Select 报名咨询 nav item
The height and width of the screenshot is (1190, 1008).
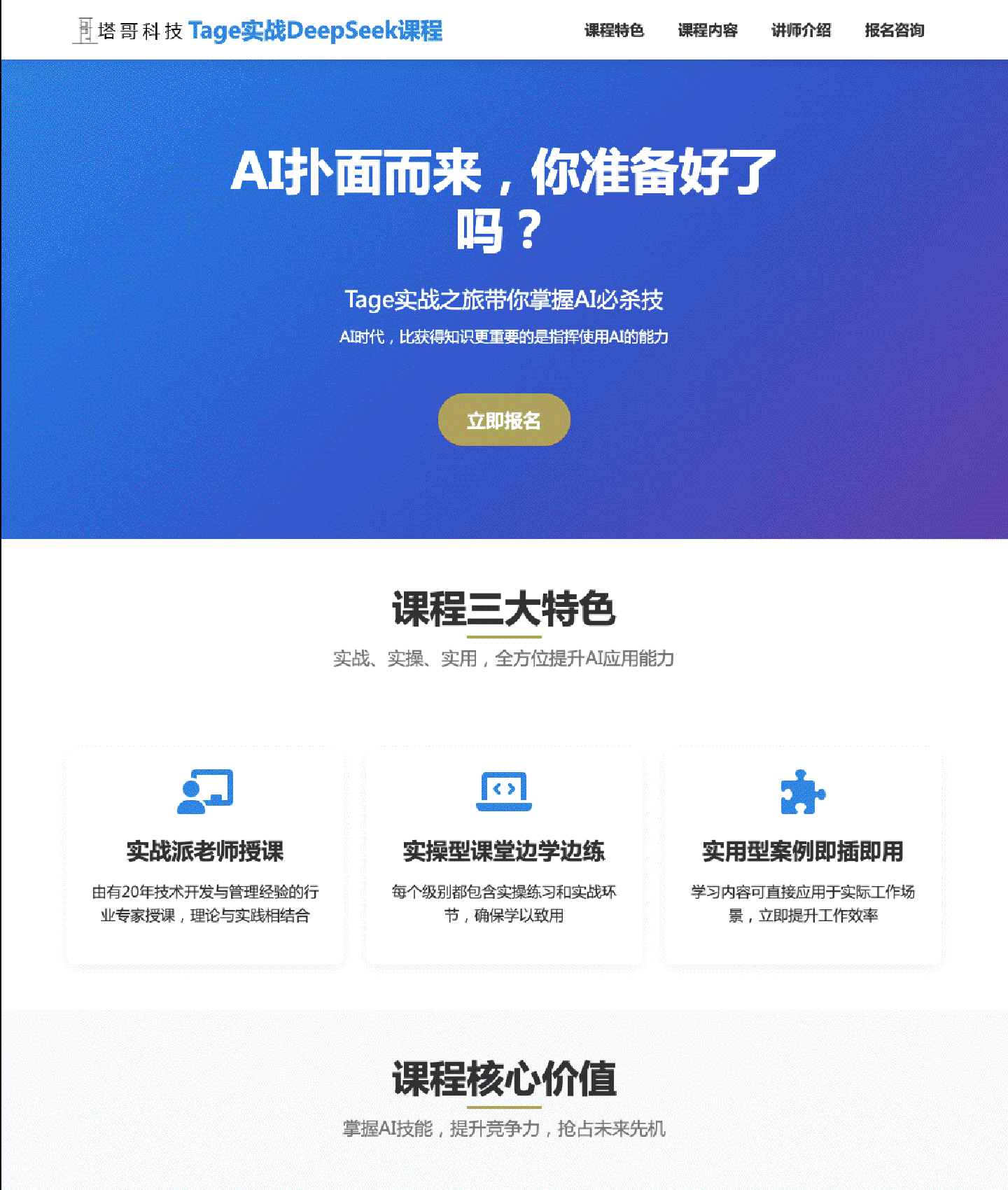[x=894, y=30]
